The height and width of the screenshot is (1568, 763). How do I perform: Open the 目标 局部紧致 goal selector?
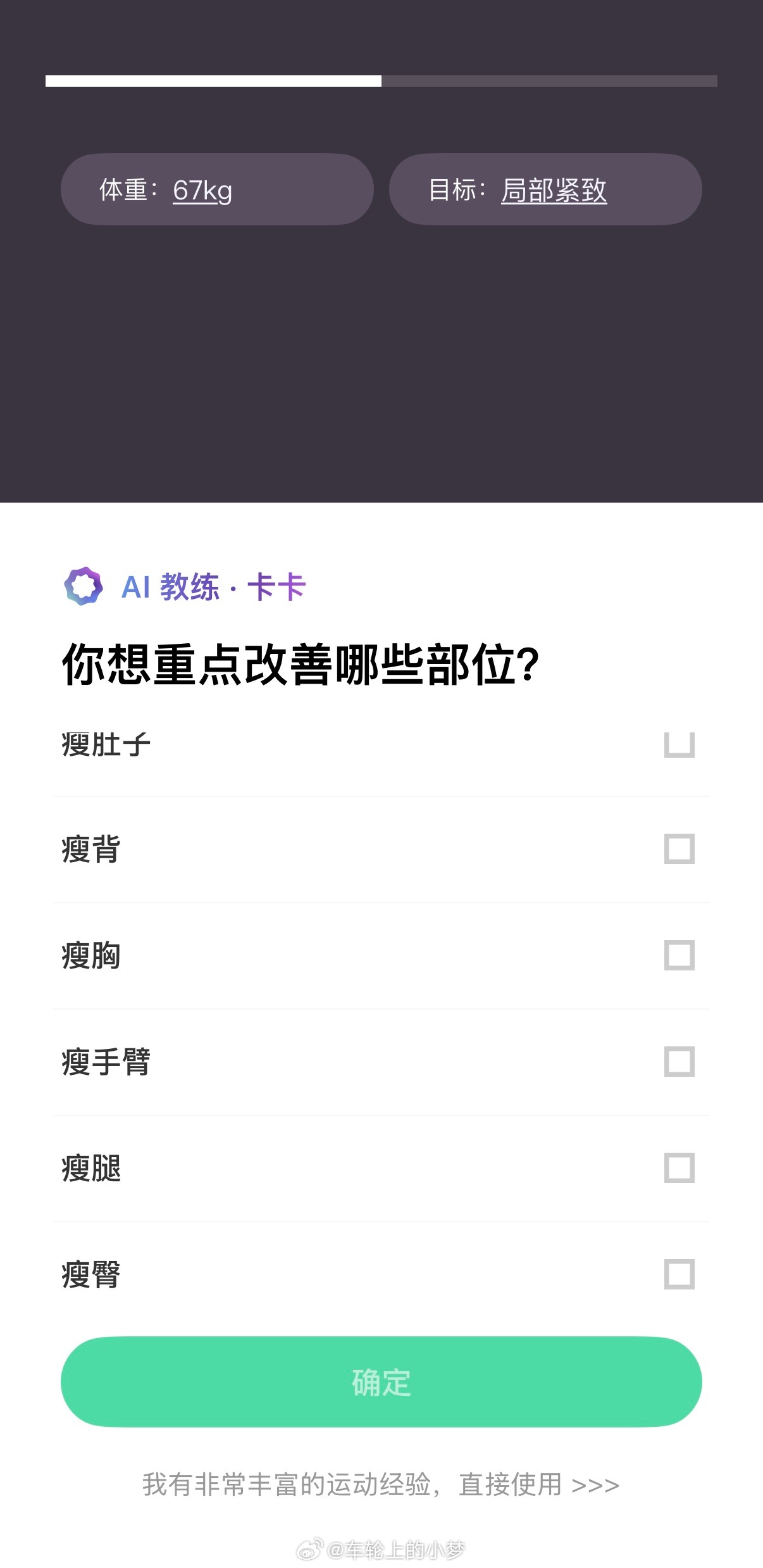[546, 189]
